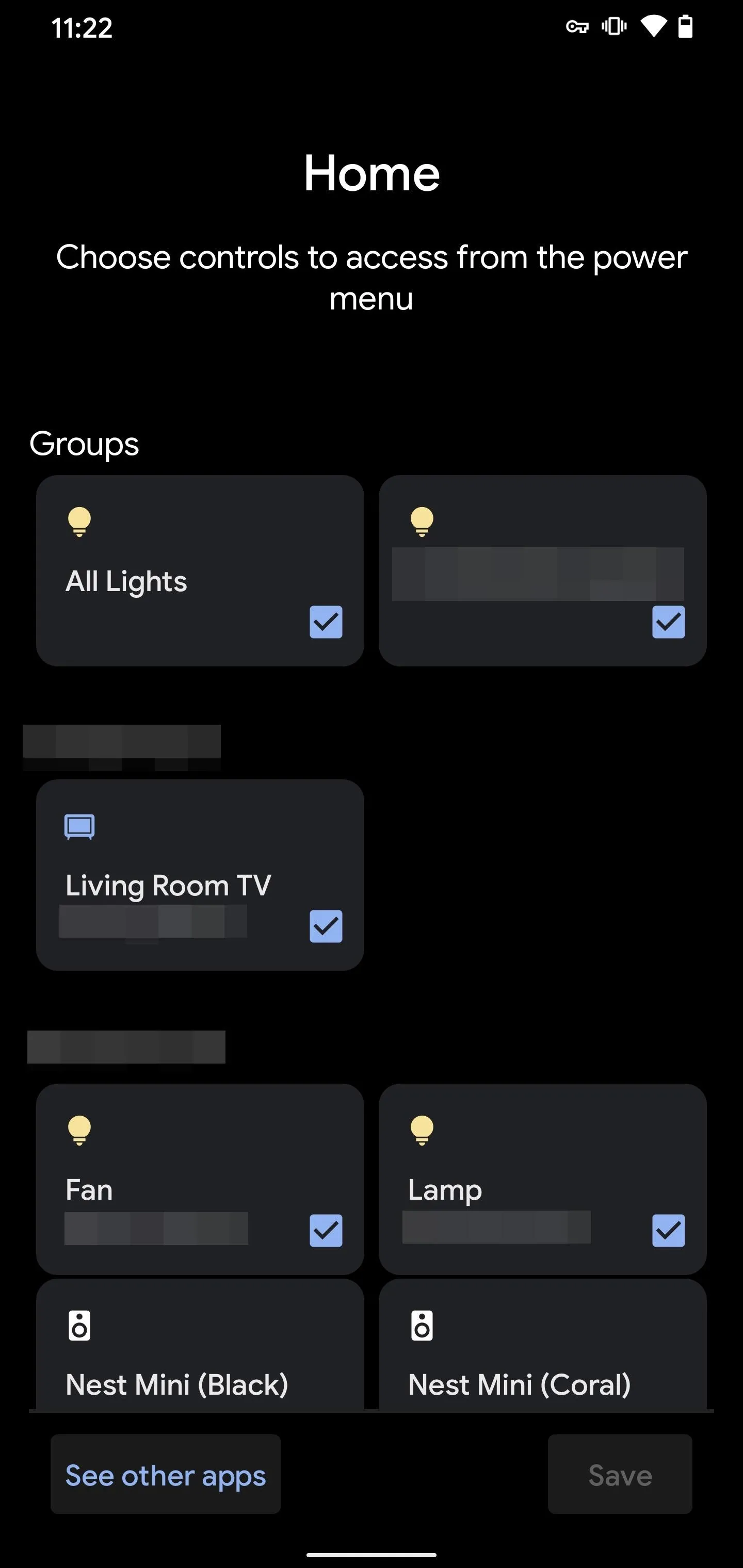Uncheck the Living Room TV checkbox
This screenshot has height=1568, width=743.
point(326,926)
